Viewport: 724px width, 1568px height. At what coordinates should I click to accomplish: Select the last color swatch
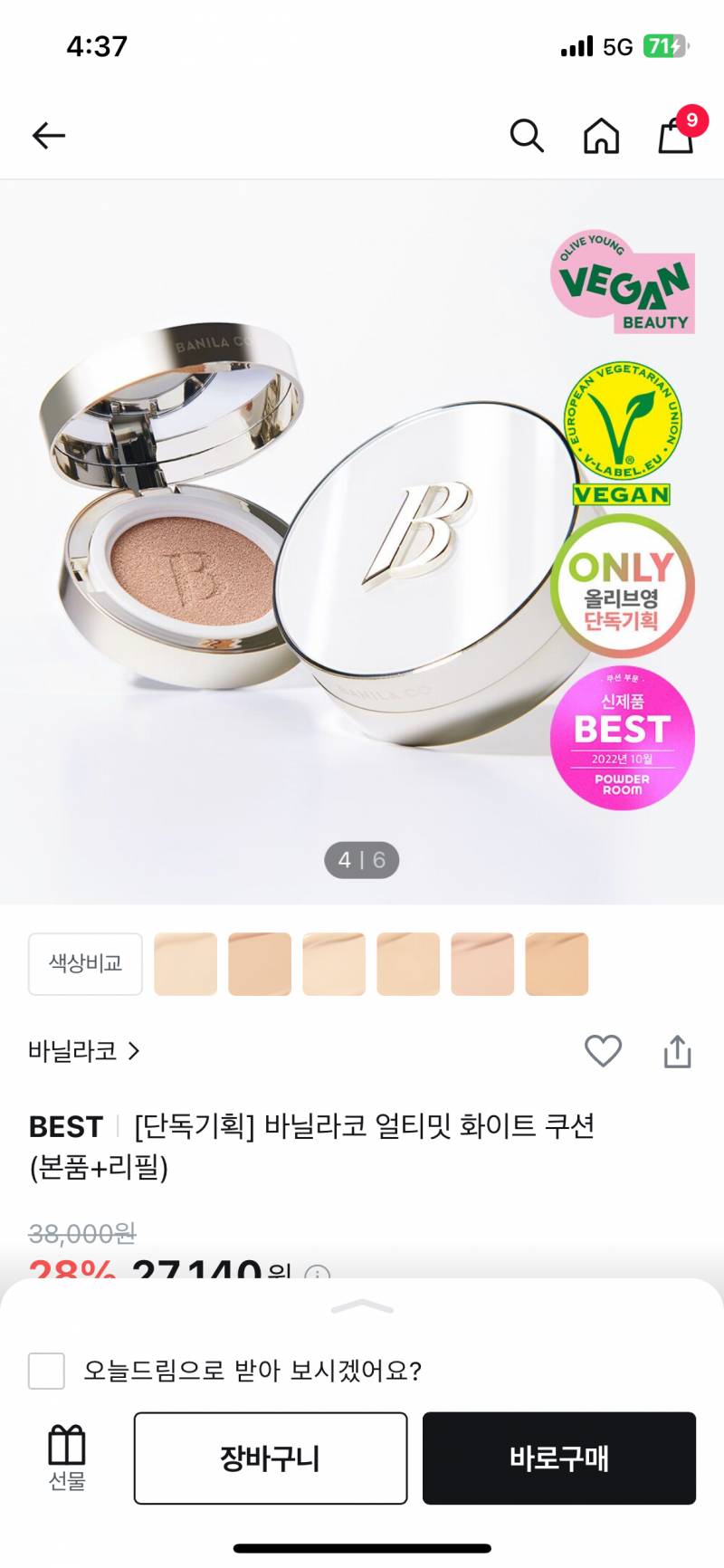click(x=557, y=963)
